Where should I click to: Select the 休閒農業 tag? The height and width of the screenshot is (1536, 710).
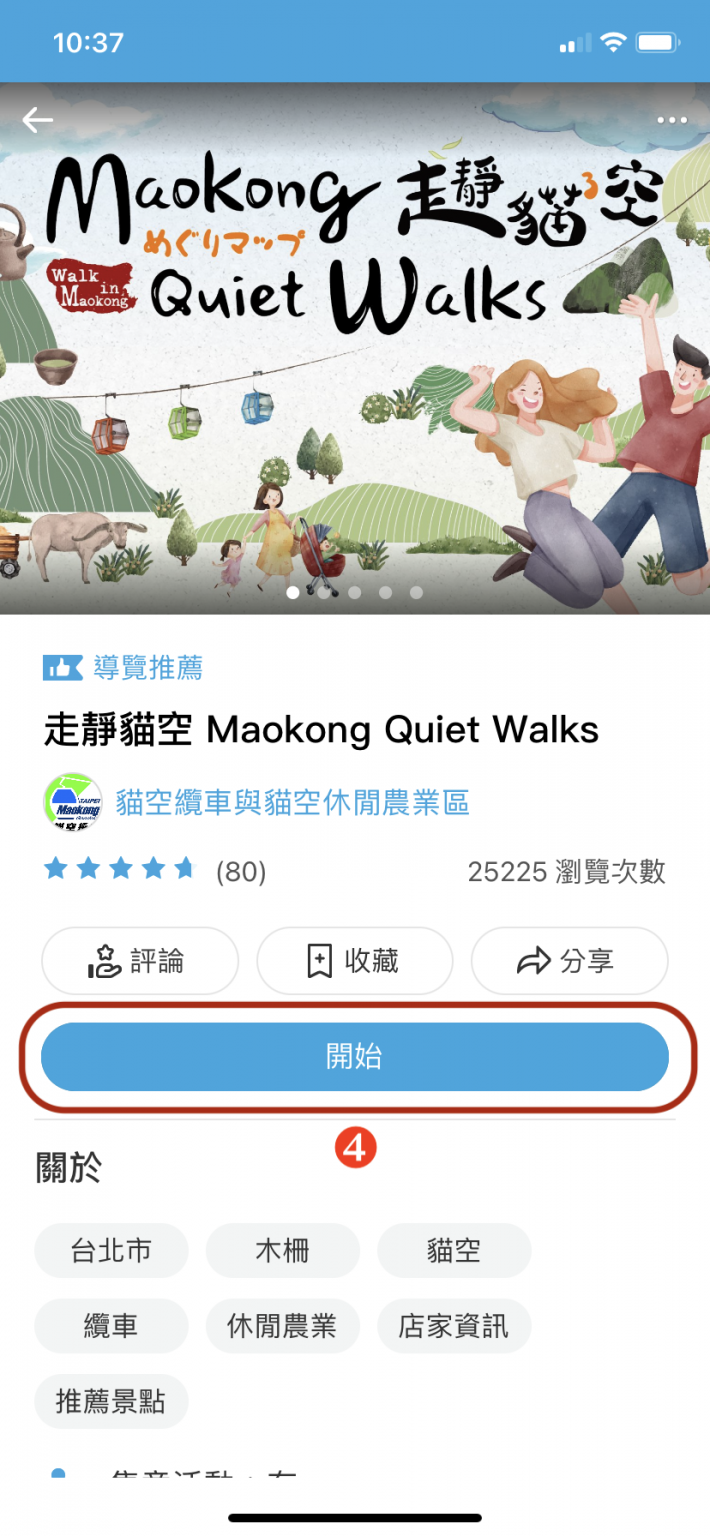(282, 1326)
